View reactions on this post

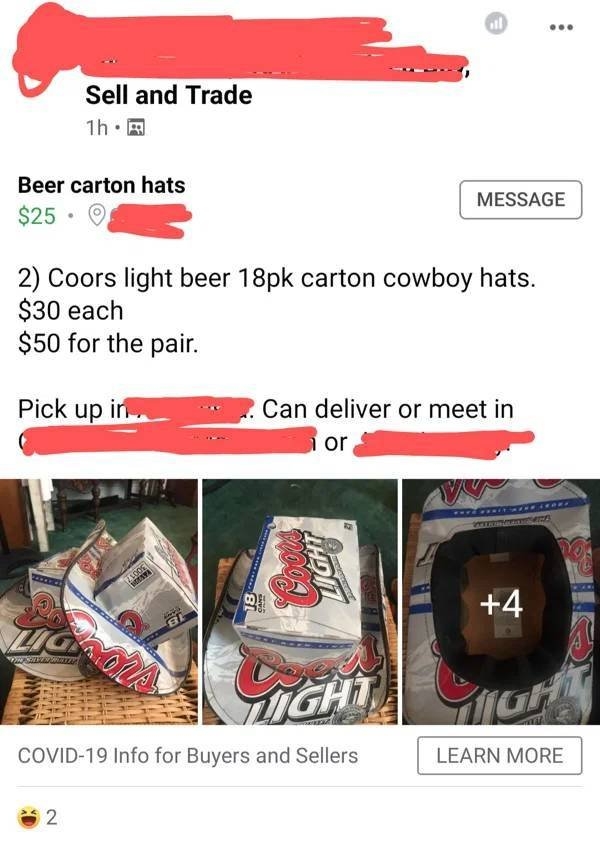pyautogui.click(x=38, y=817)
